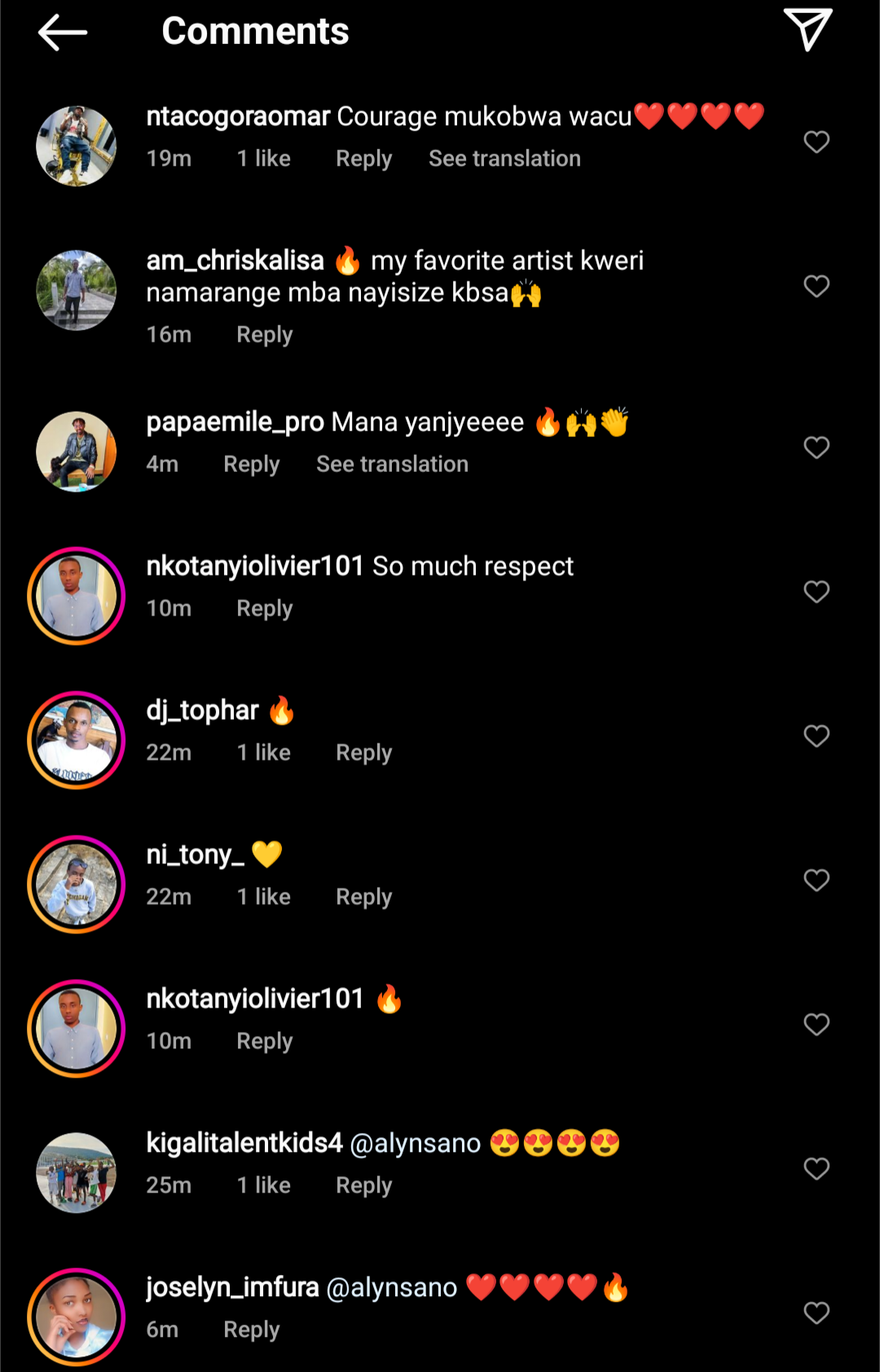The image size is (880, 1372).
Task: Like ntacogoraomar's comment
Action: [x=816, y=142]
